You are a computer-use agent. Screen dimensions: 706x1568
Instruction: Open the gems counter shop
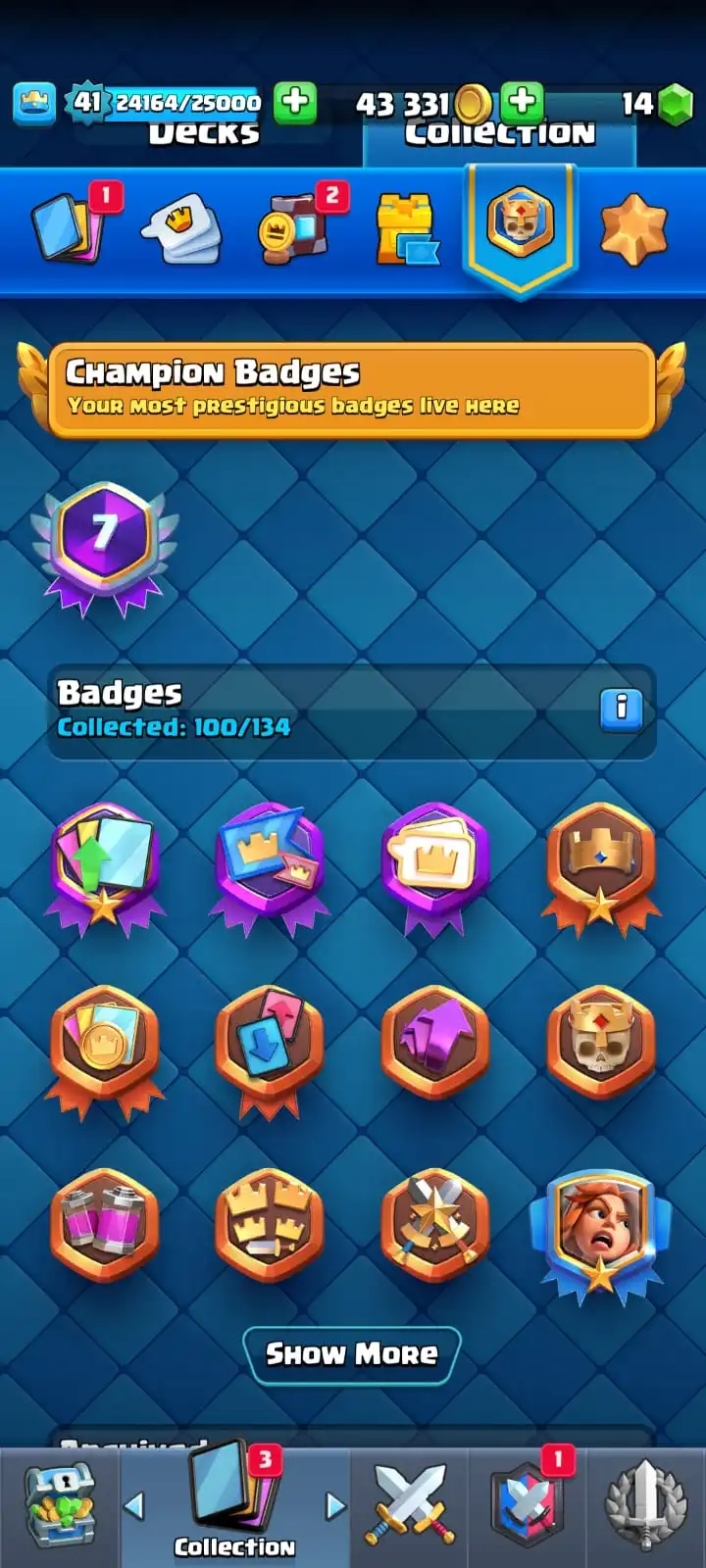pyautogui.click(x=657, y=104)
